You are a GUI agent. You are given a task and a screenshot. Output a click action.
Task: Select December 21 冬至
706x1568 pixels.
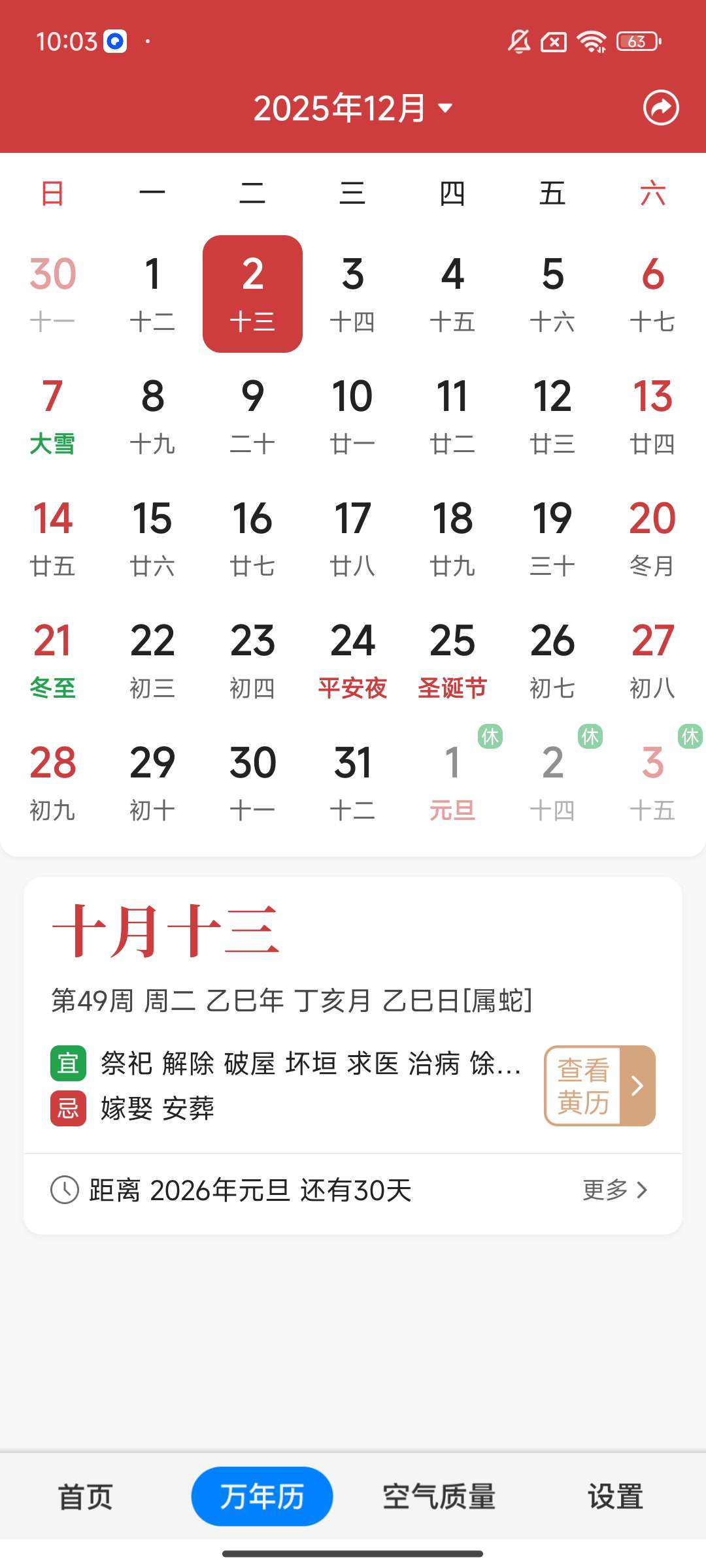point(52,660)
